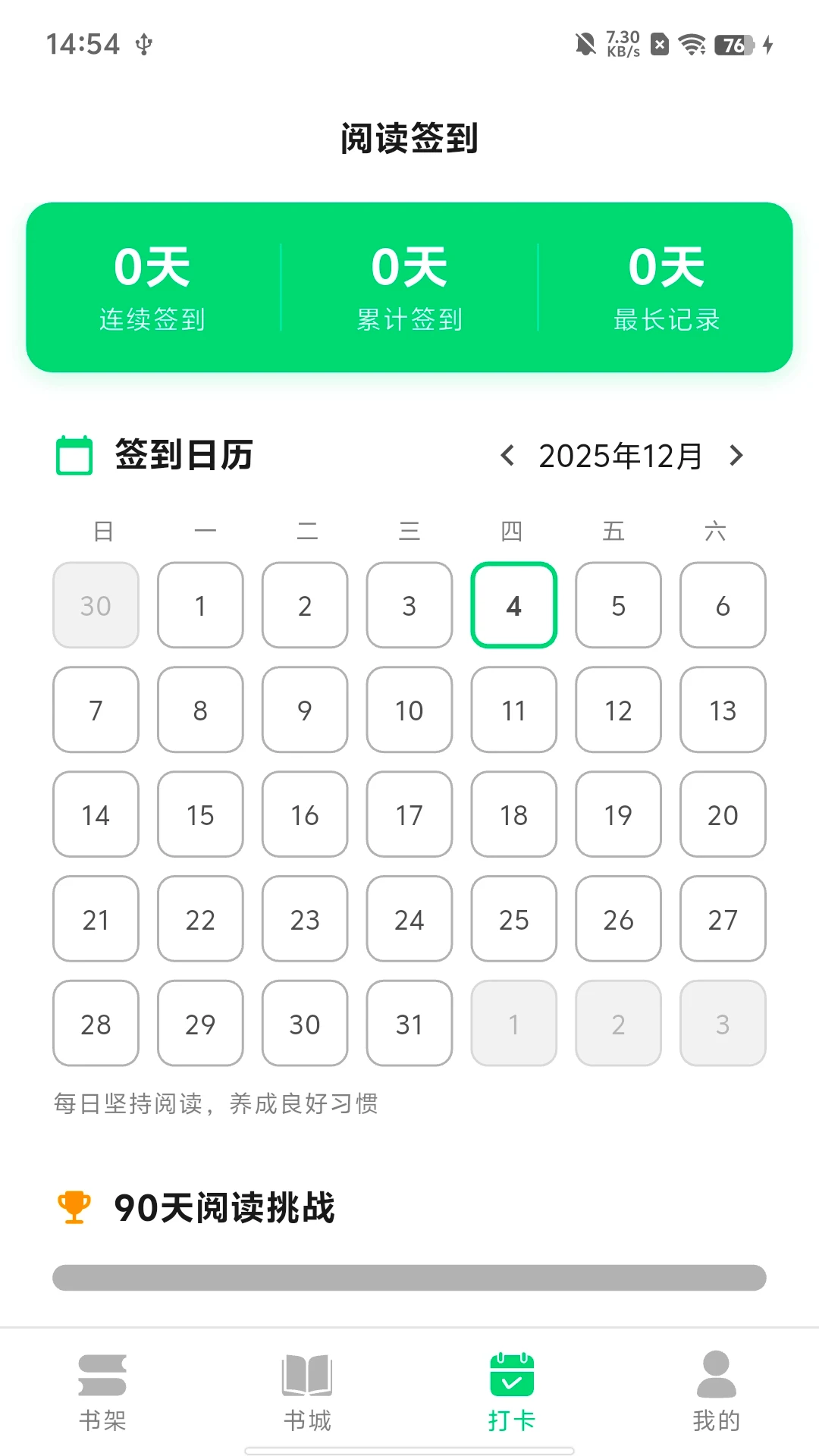Open the Wi-Fi status icon
The width and height of the screenshot is (819, 1456).
[692, 43]
